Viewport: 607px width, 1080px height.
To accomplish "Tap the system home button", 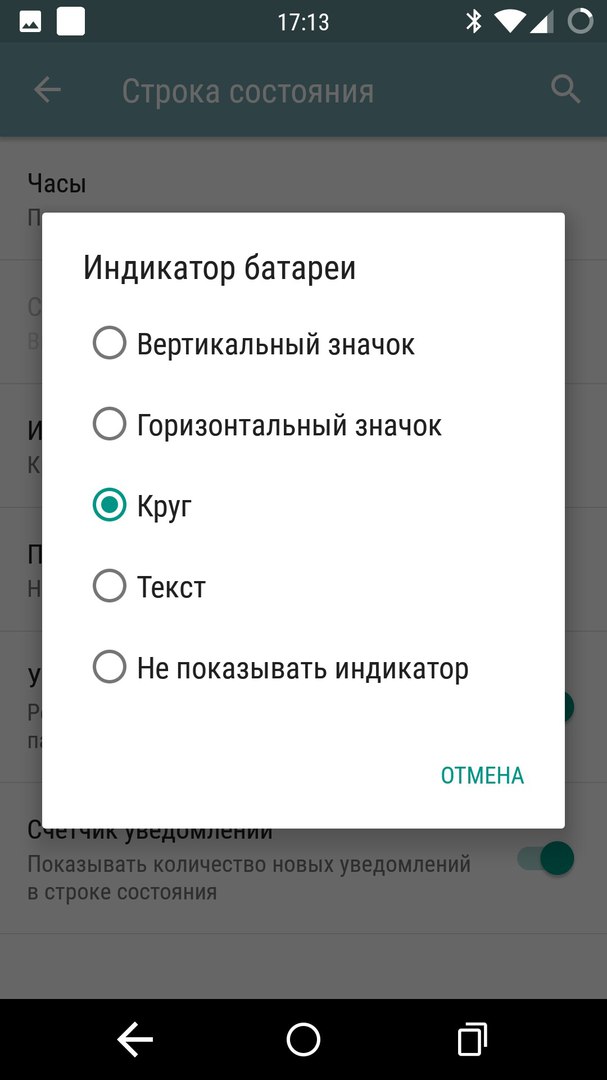I will pos(303,1040).
